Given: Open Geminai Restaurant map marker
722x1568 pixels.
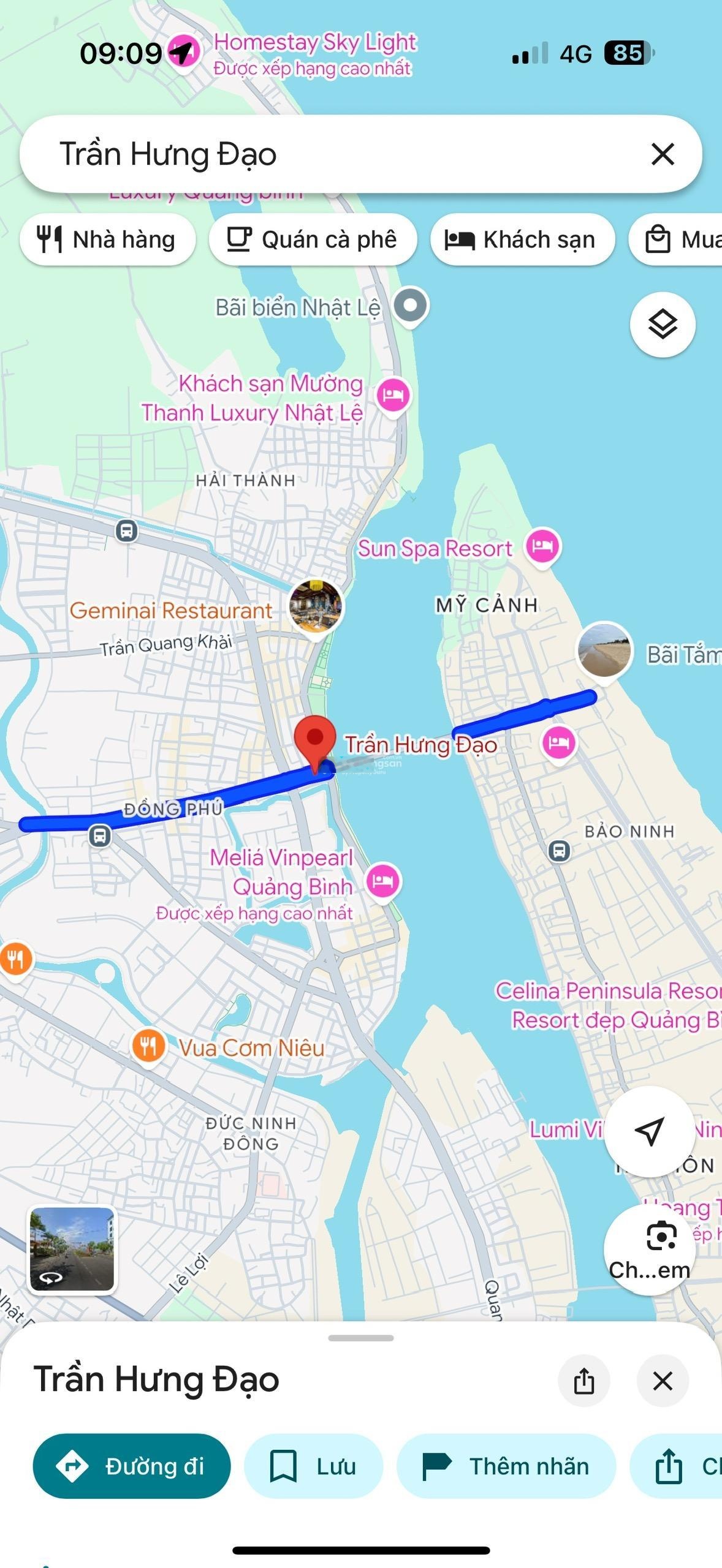Looking at the screenshot, I should pos(316,606).
